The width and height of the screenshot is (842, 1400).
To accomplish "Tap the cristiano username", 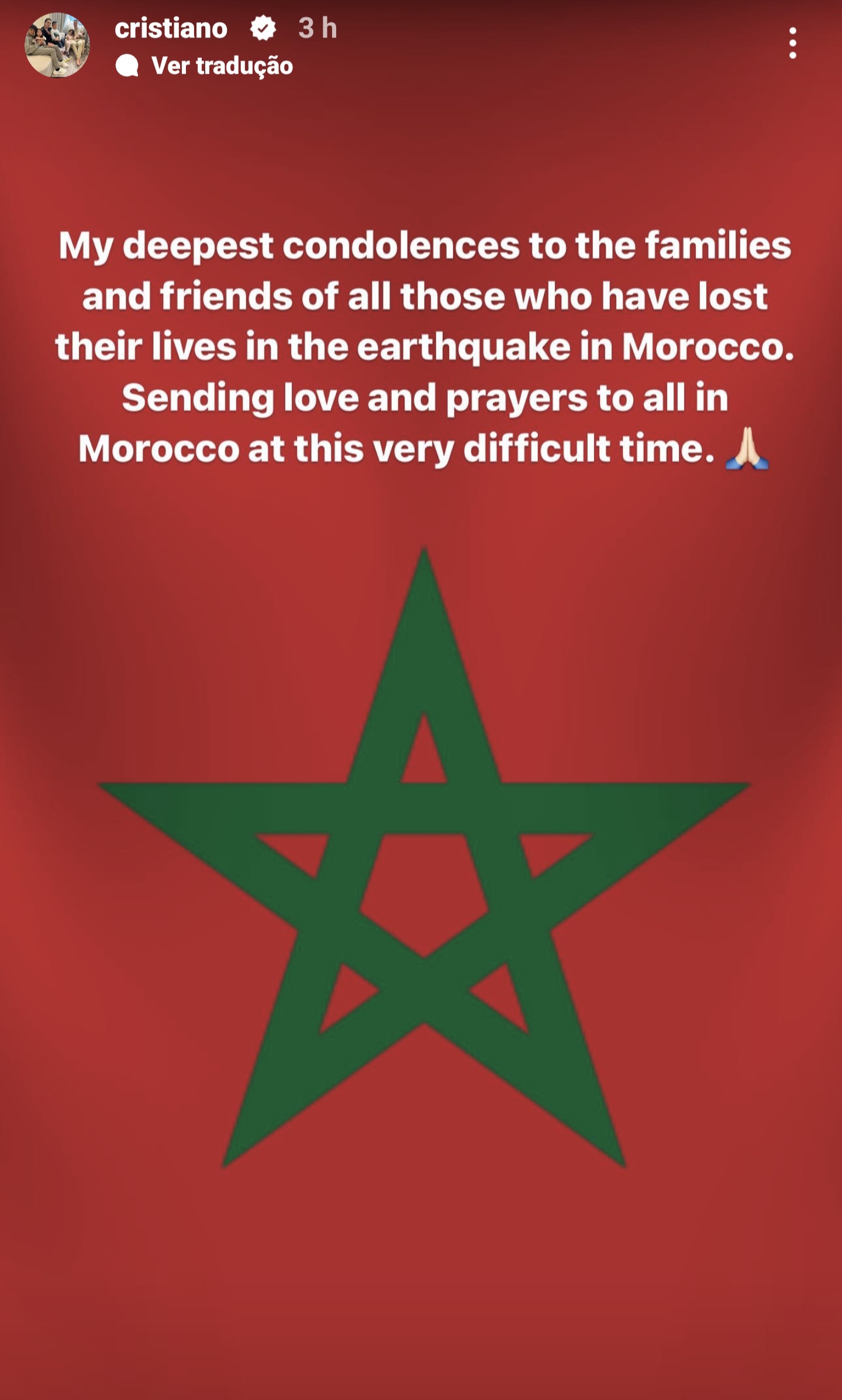I will (171, 29).
